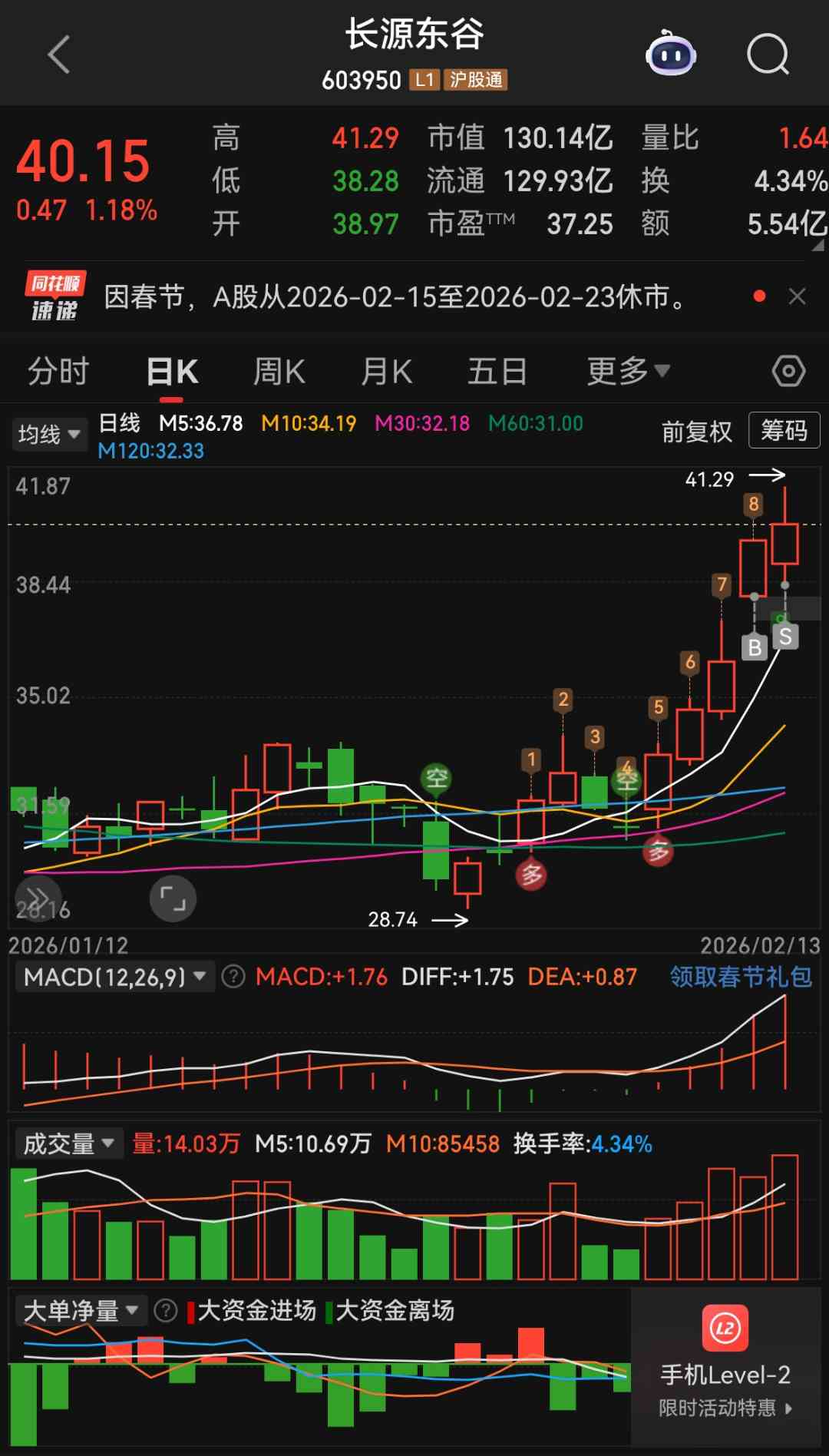View the 五日 chart tab

[497, 372]
